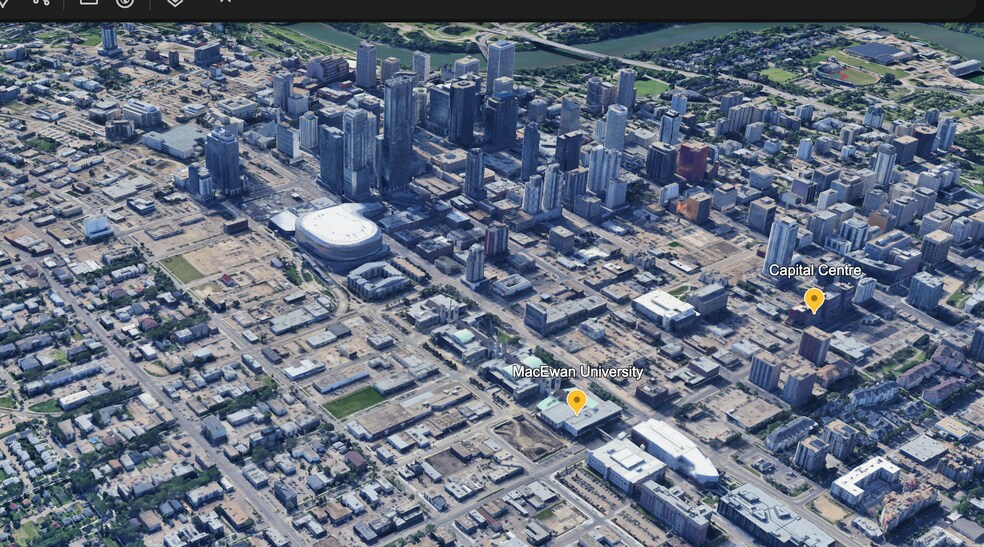Open the map layers icon in toolbar

coord(175,3)
